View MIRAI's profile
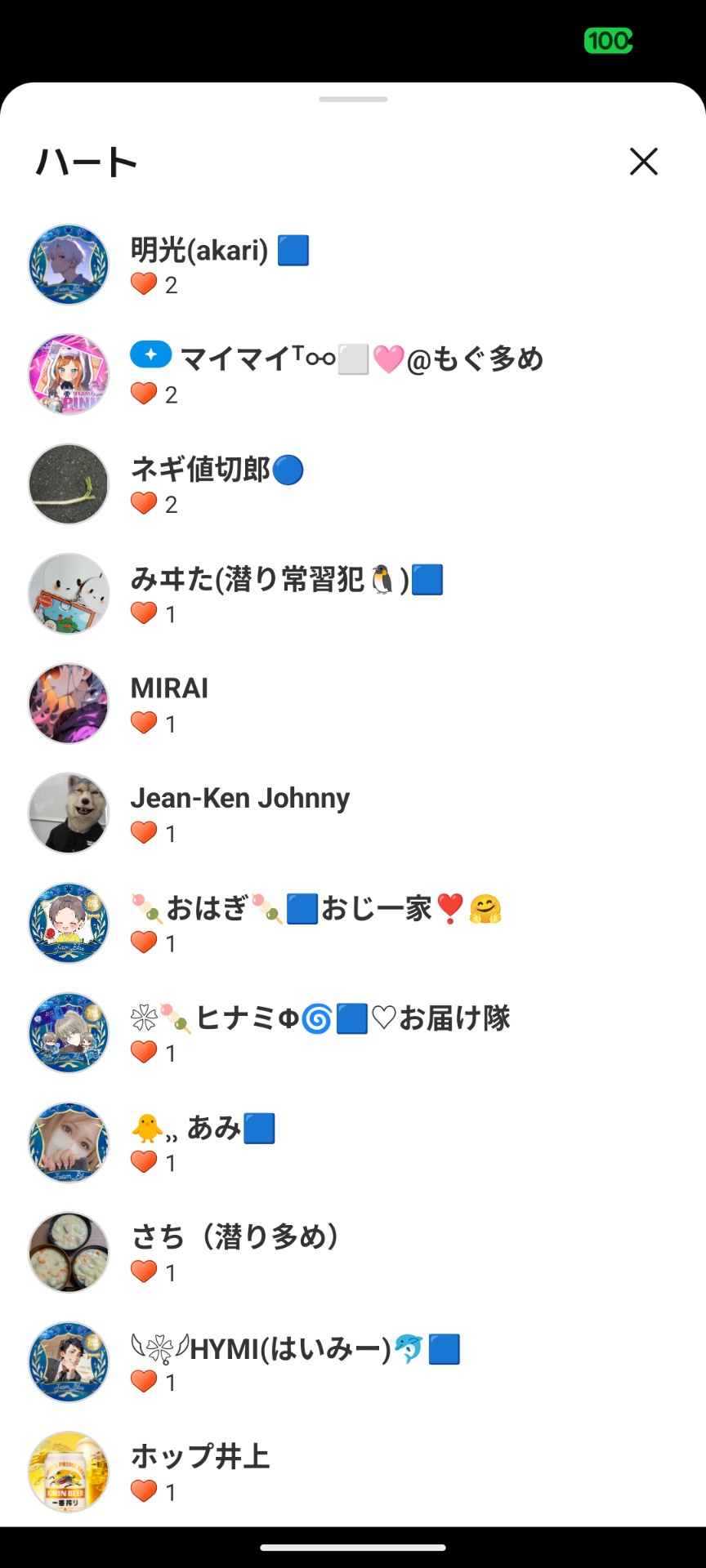 pyautogui.click(x=169, y=688)
